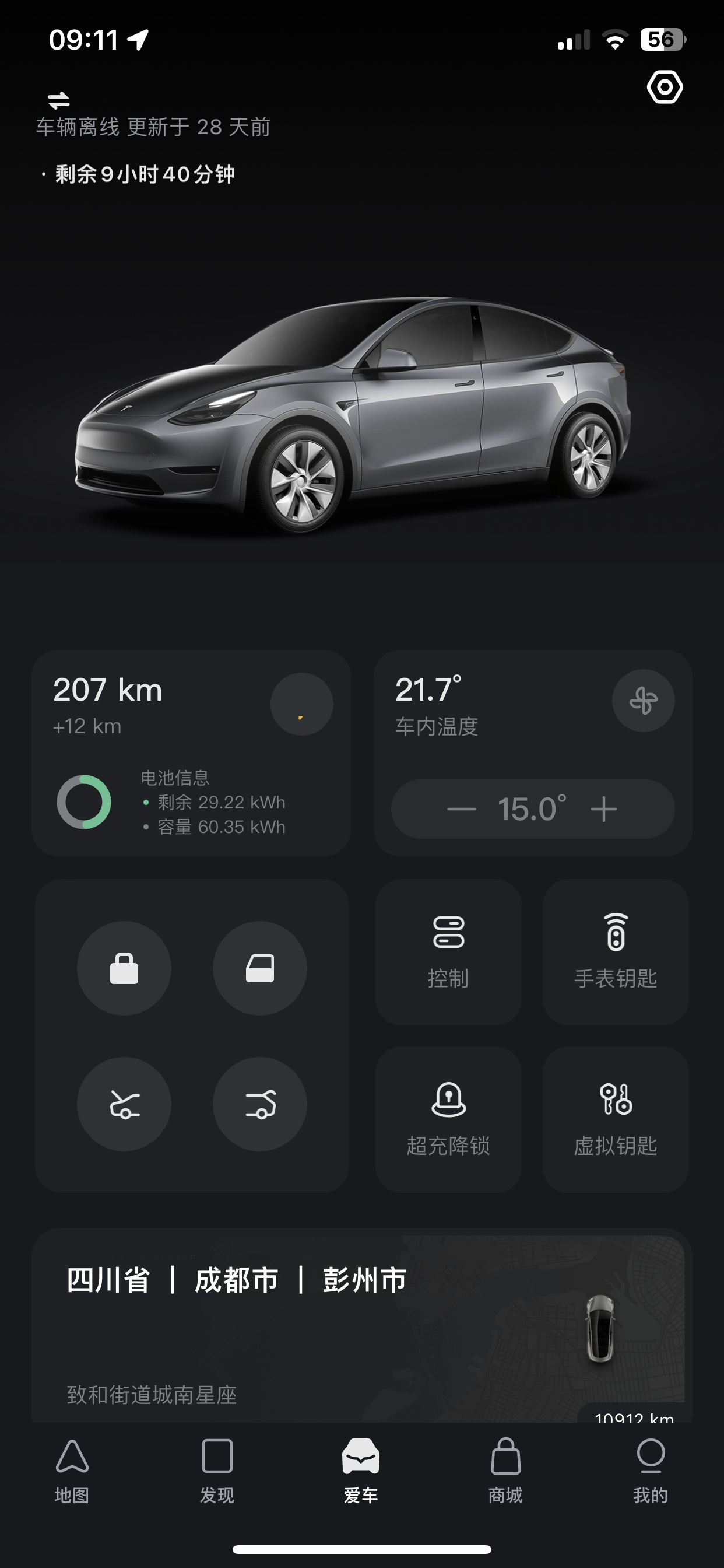724x1568 pixels.
Task: Open 虚拟钥匙 virtual key feature
Action: [x=615, y=1119]
